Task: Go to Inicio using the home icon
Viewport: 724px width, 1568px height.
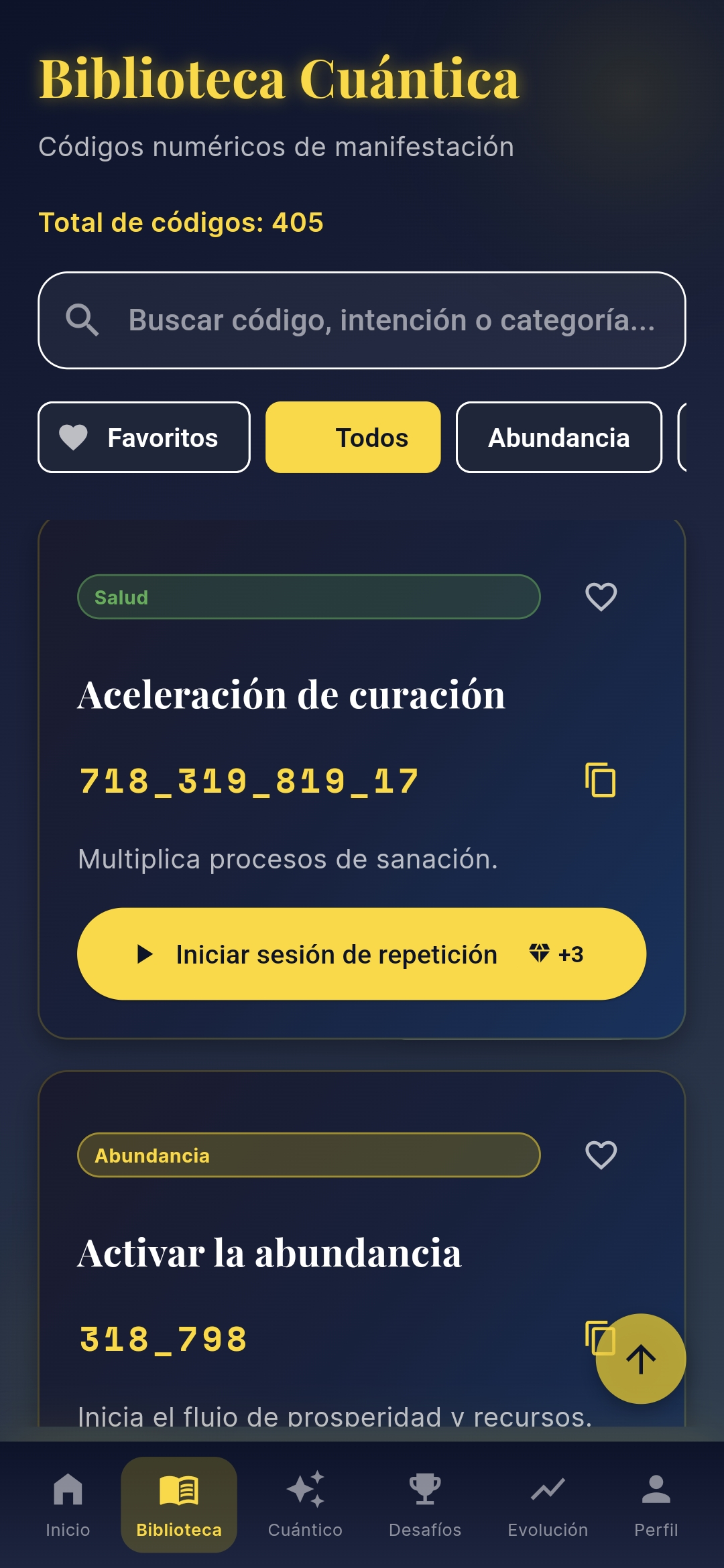Action: (68, 1491)
